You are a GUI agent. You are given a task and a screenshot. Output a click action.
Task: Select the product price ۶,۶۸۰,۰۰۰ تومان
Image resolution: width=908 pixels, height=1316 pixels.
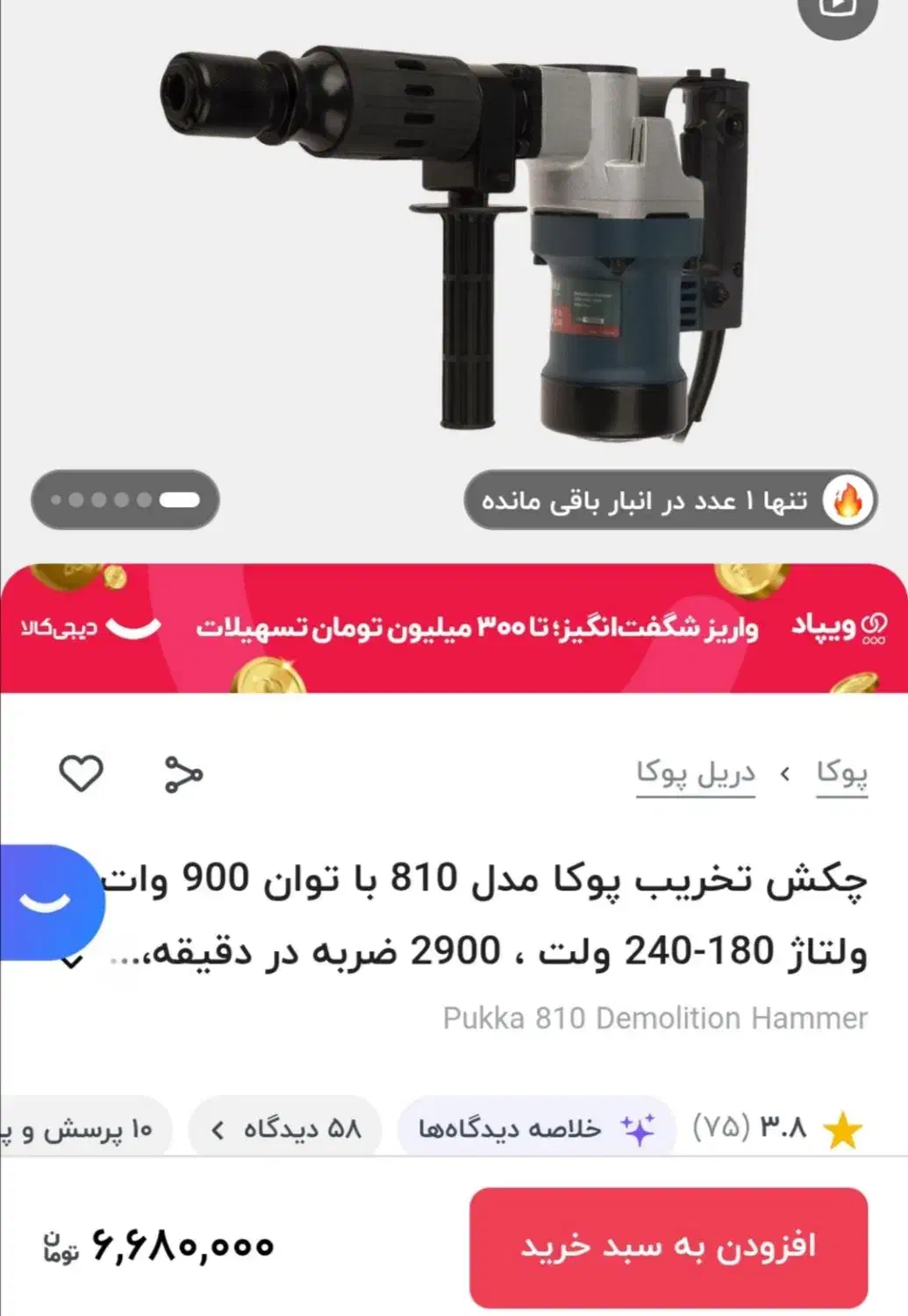tap(162, 1245)
